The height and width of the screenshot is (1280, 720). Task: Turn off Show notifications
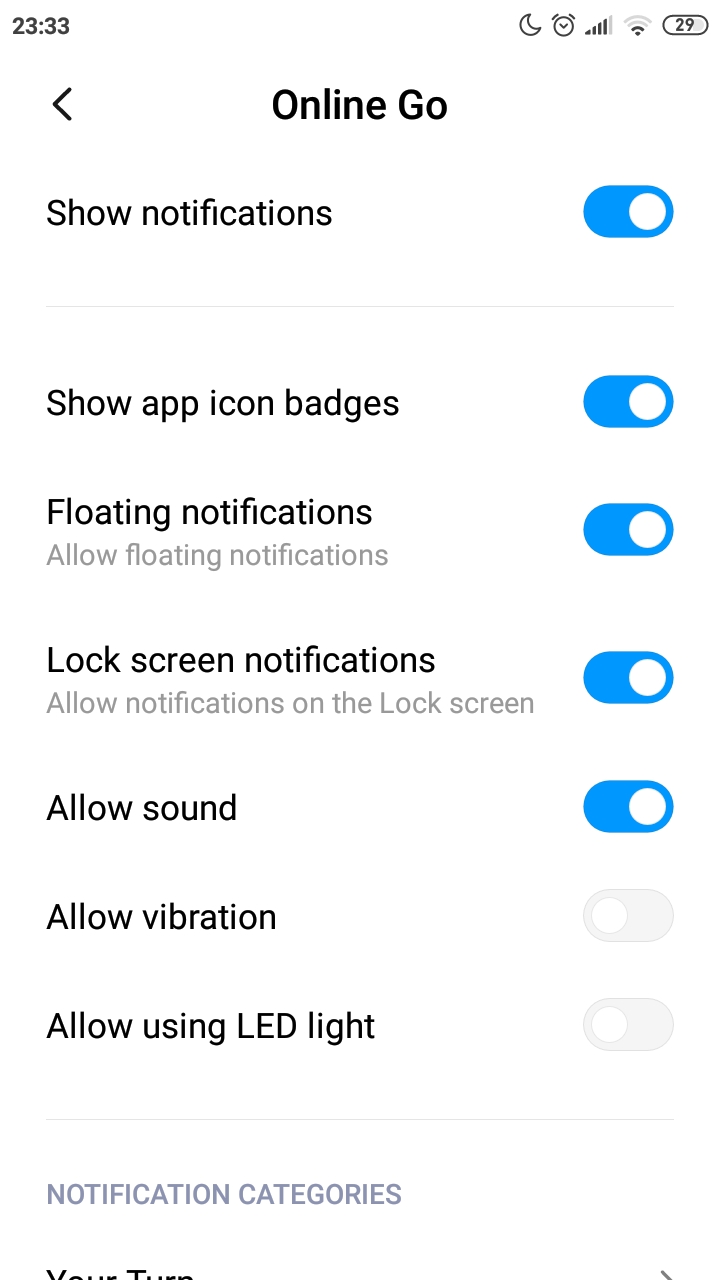628,212
